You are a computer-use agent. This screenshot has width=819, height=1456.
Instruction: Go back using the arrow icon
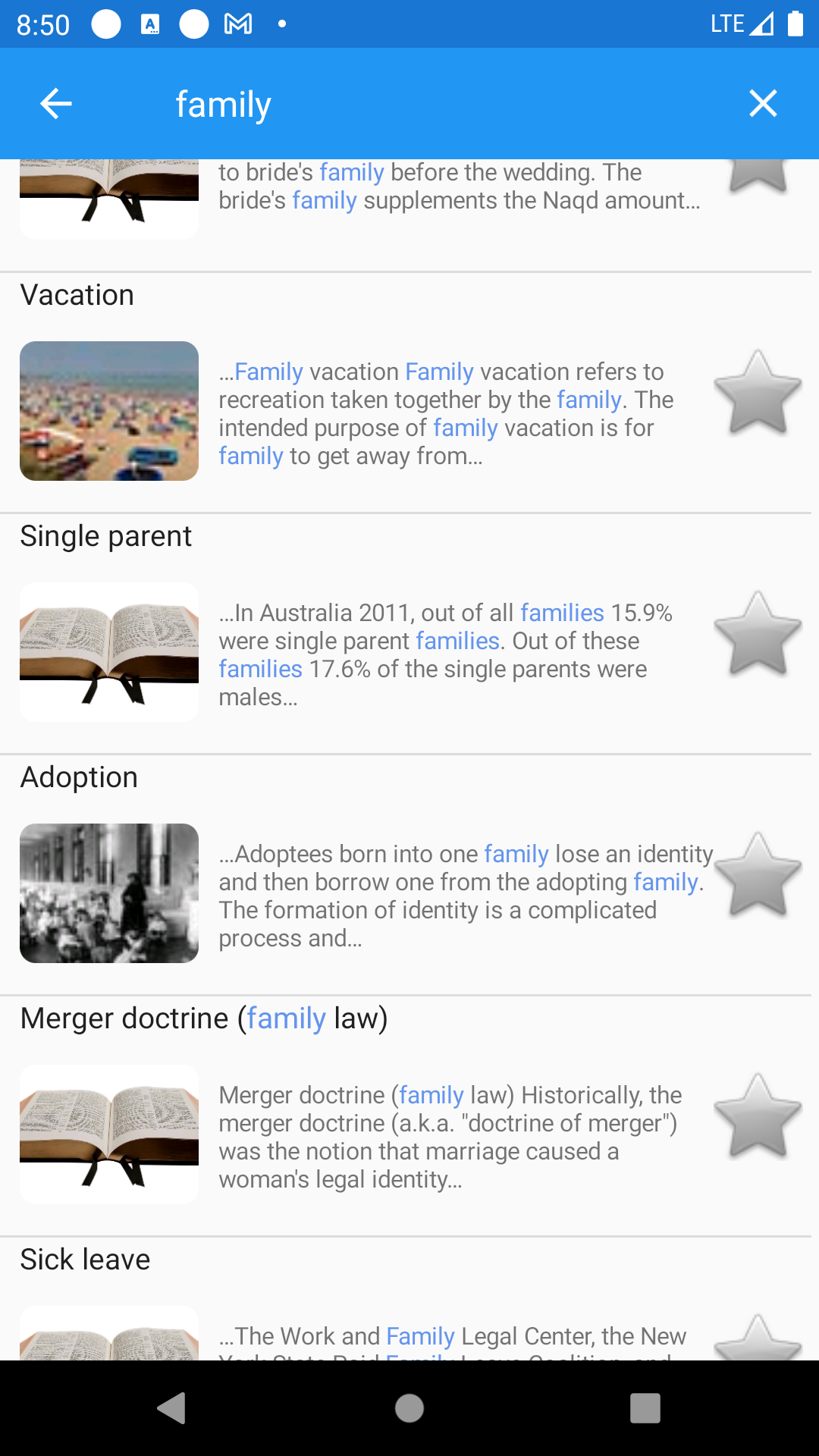click(x=55, y=103)
